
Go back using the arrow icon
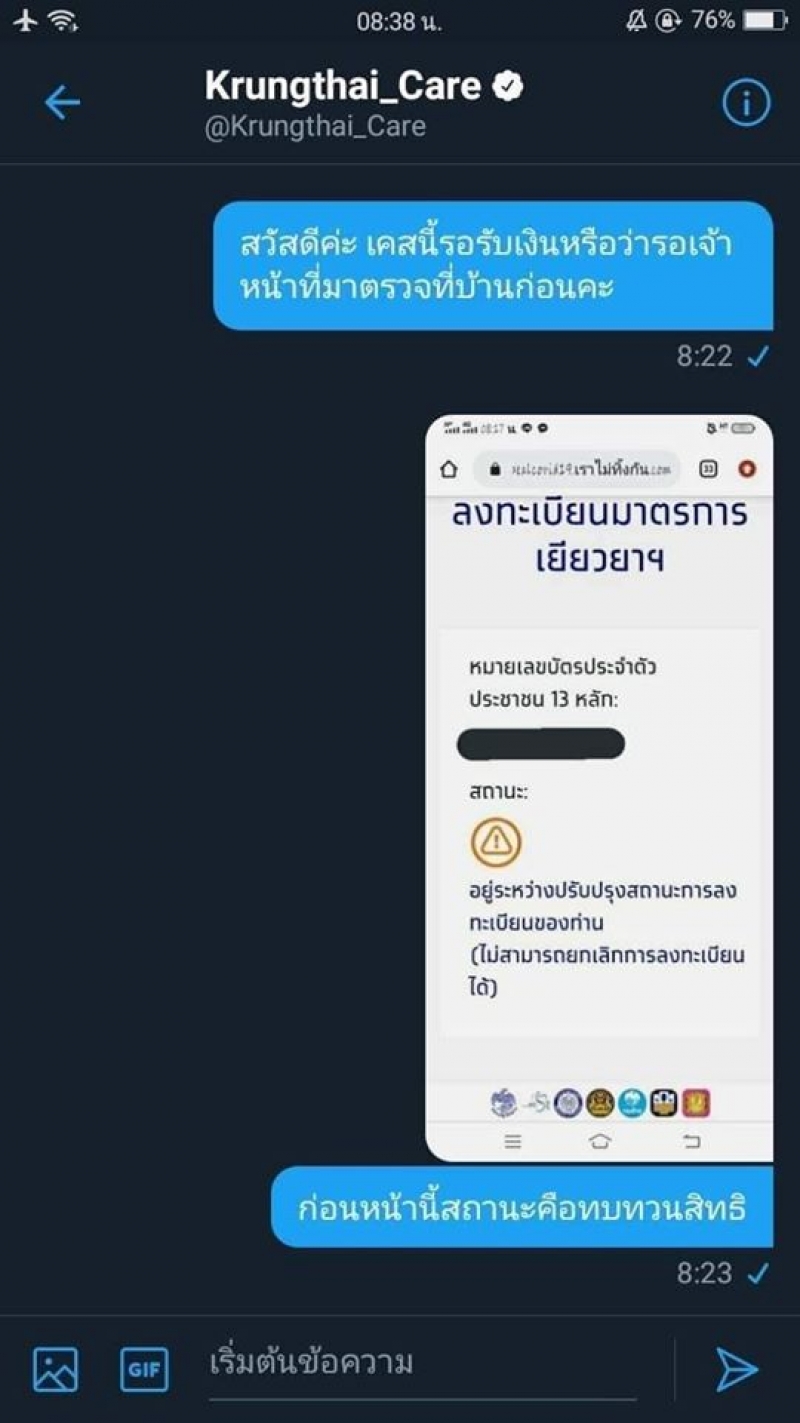(62, 103)
